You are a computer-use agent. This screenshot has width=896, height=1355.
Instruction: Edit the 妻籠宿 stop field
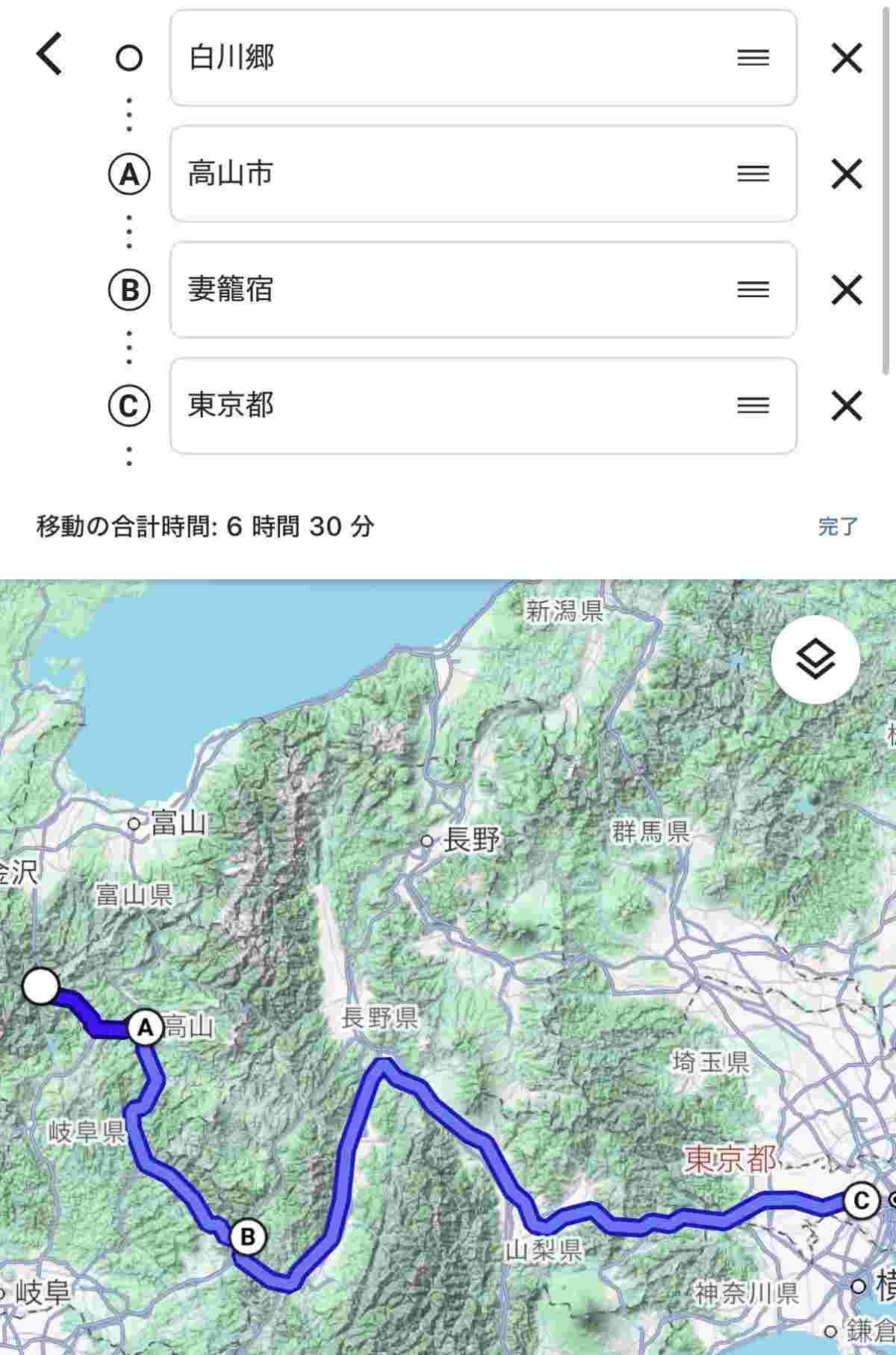point(448,290)
